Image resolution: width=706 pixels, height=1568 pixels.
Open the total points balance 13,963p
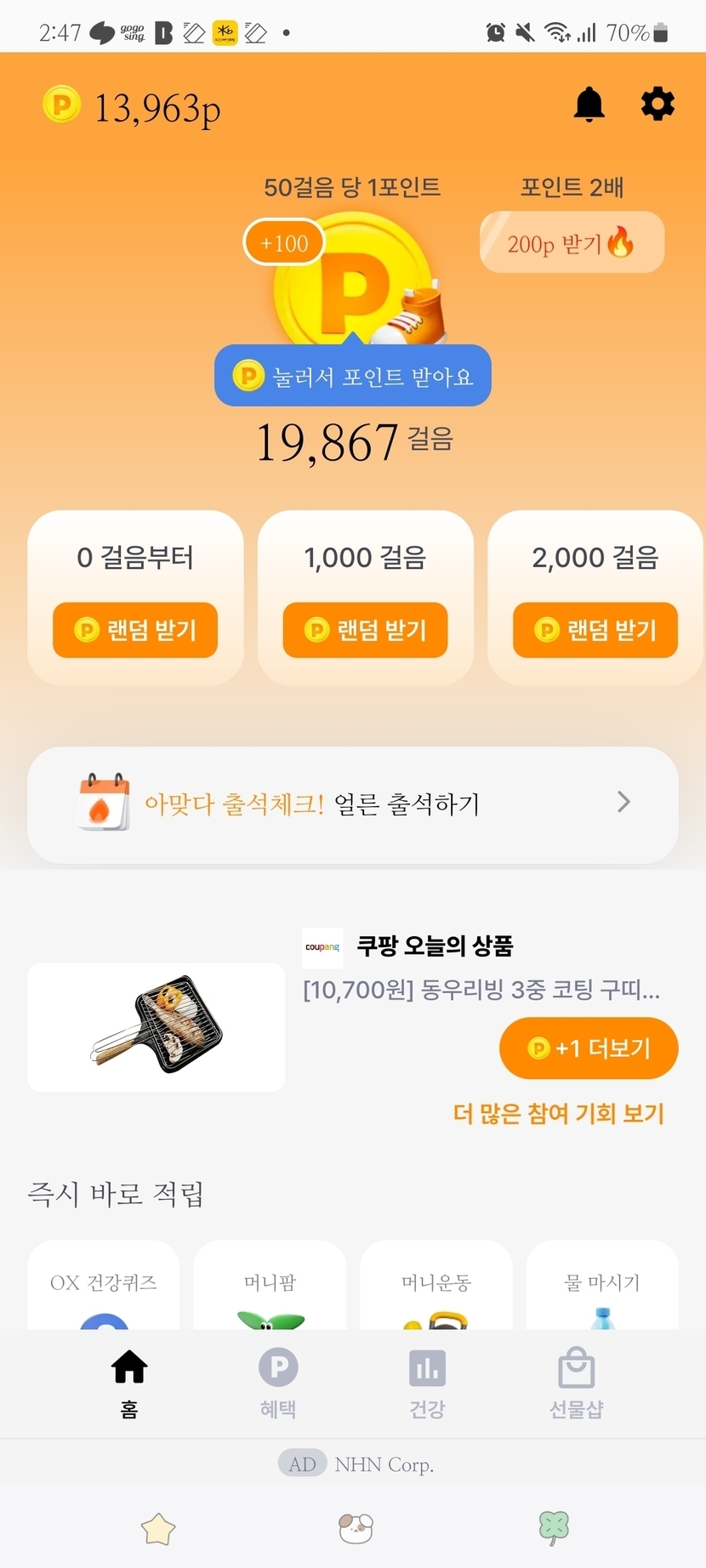133,108
